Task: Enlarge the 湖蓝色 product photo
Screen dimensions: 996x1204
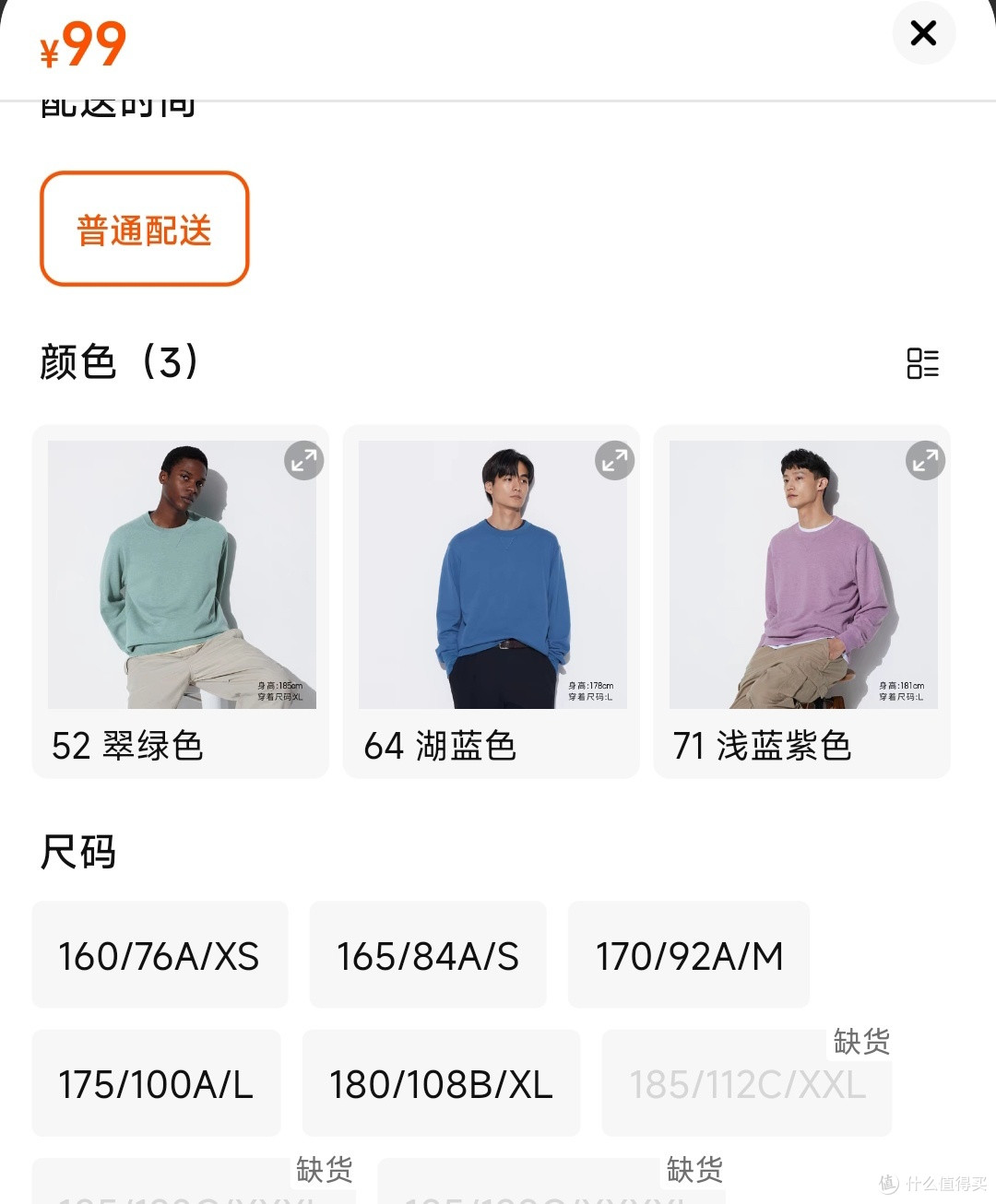Action: tap(614, 461)
